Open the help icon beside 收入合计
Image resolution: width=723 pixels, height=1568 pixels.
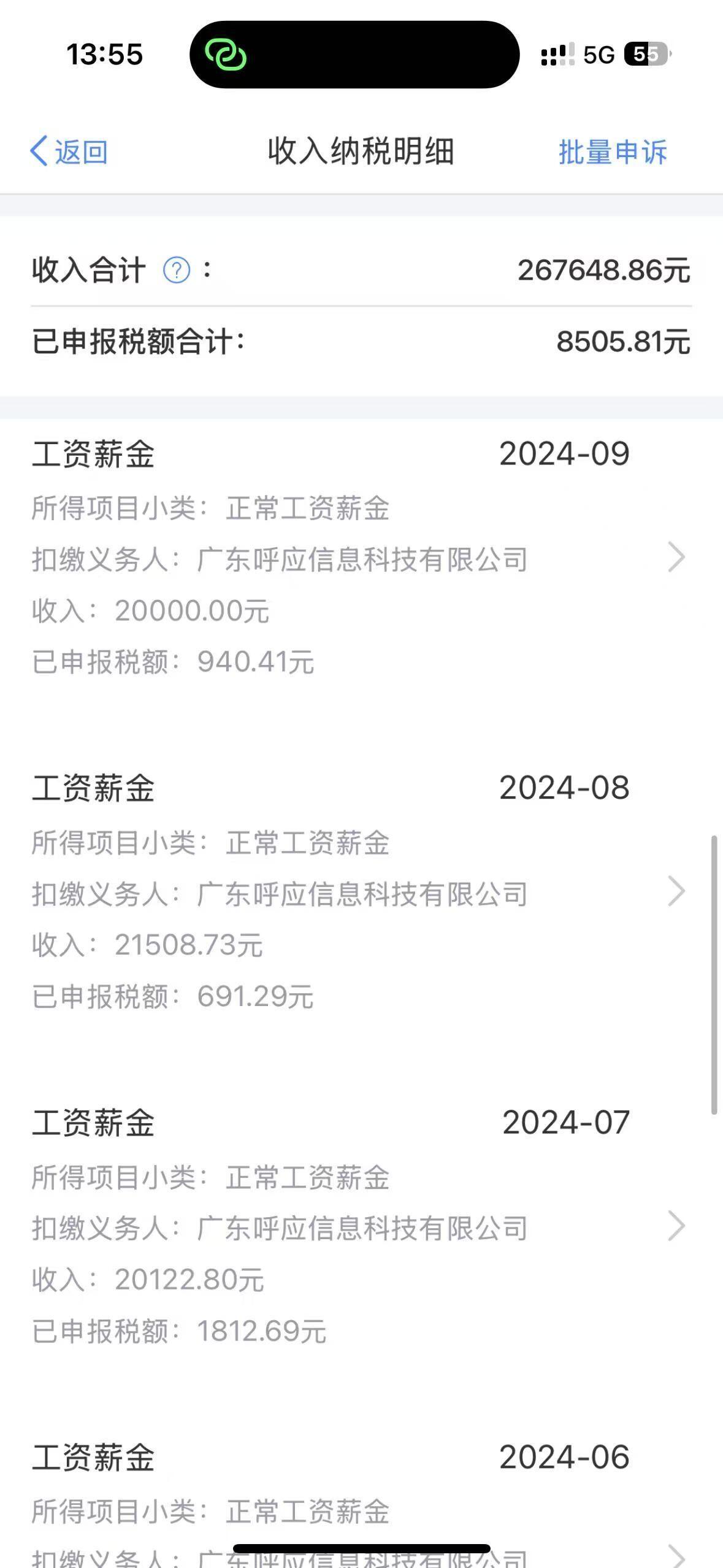177,270
